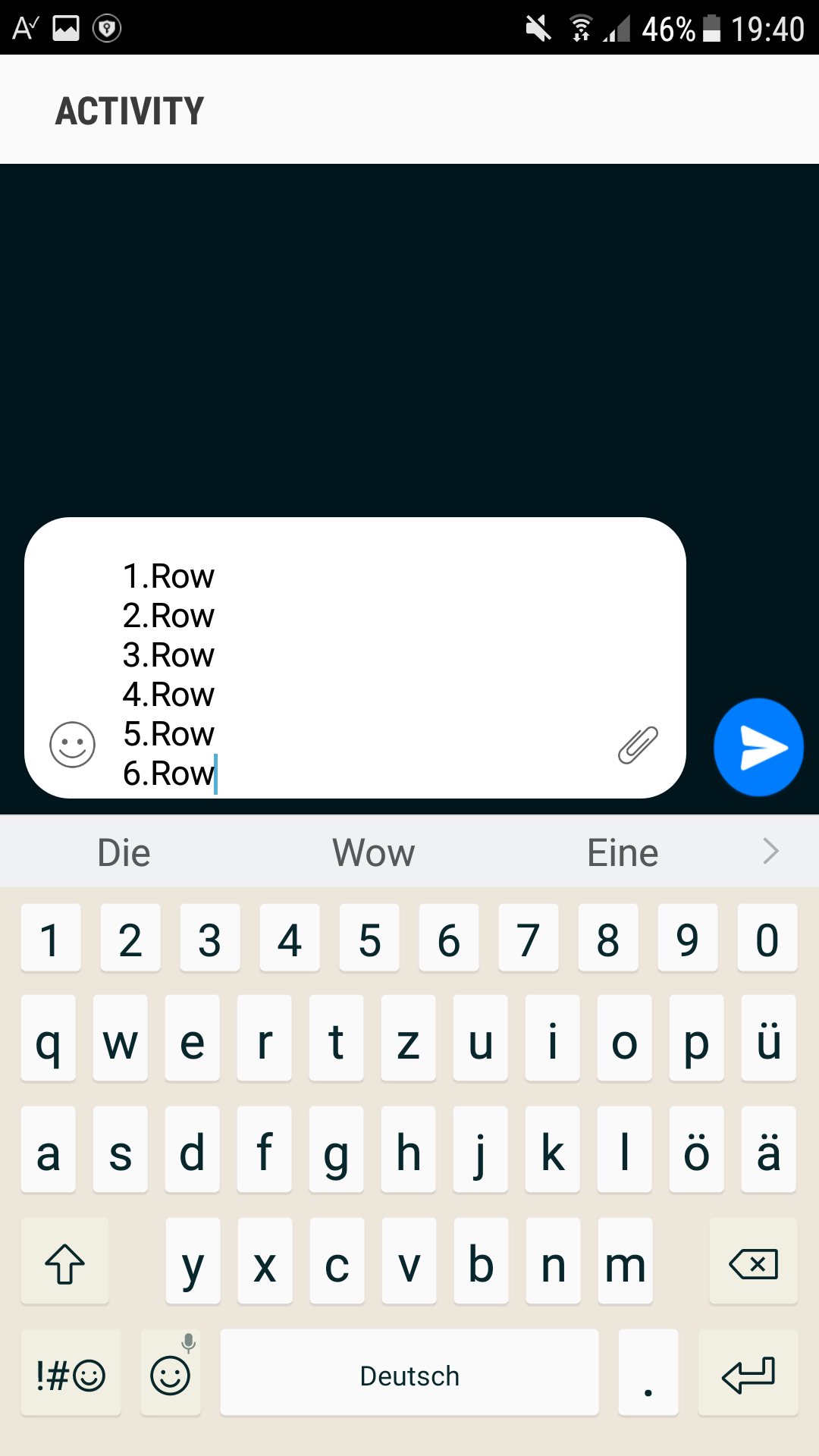
Task: Choose the suggestion "Eine"
Action: pos(623,852)
